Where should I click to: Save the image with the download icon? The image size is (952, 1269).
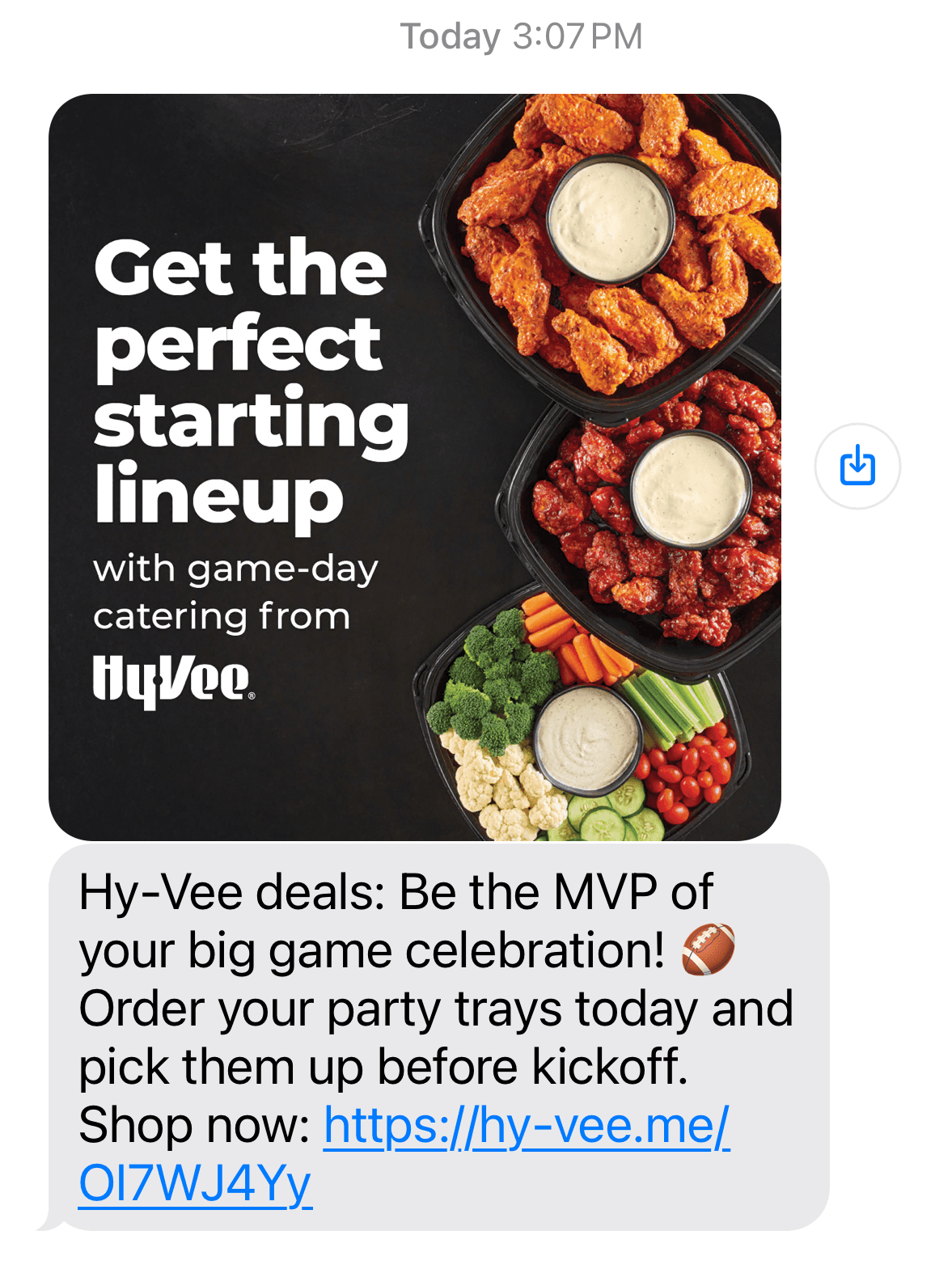point(857,467)
